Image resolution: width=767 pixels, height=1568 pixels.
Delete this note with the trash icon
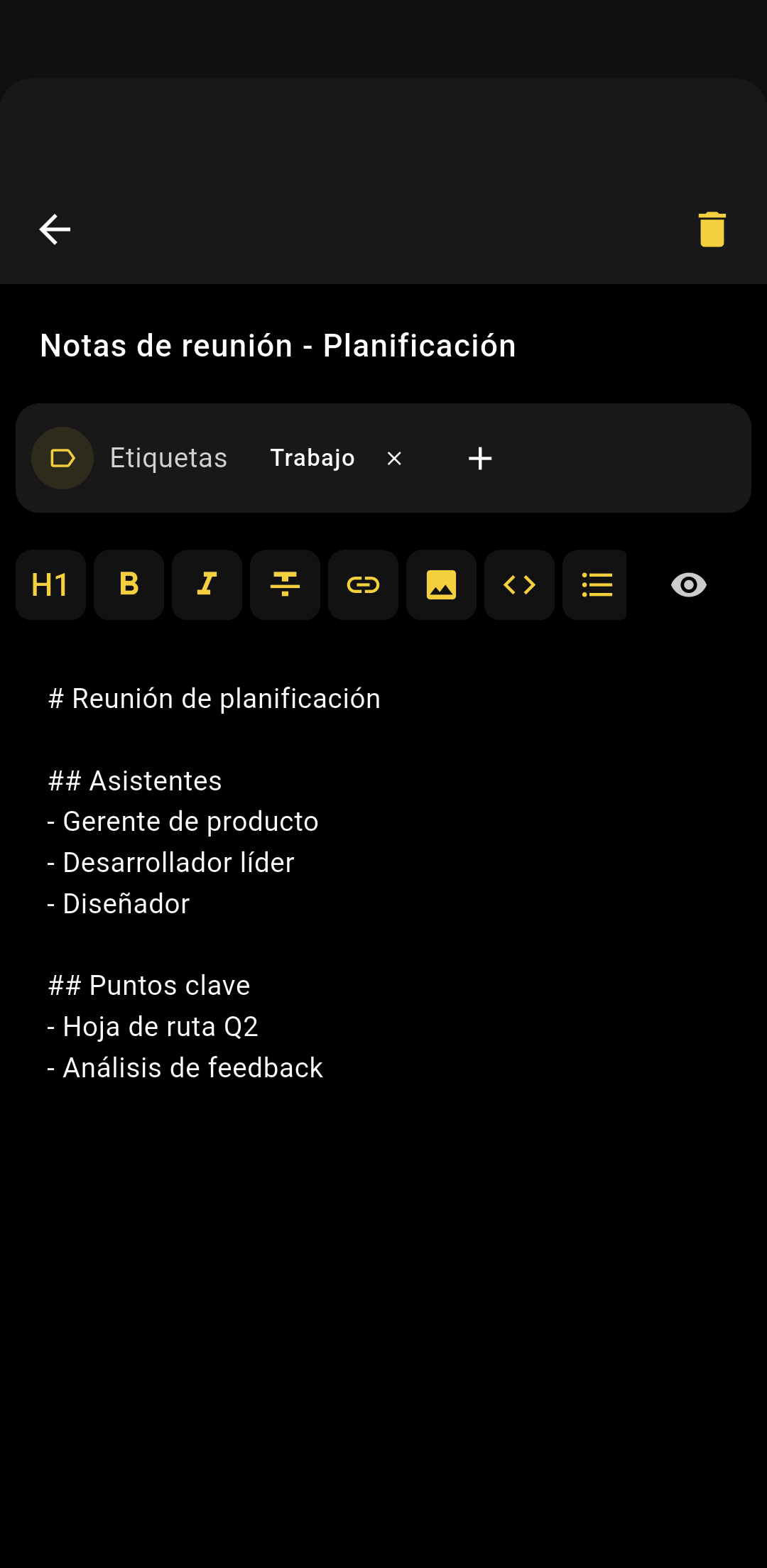(712, 229)
